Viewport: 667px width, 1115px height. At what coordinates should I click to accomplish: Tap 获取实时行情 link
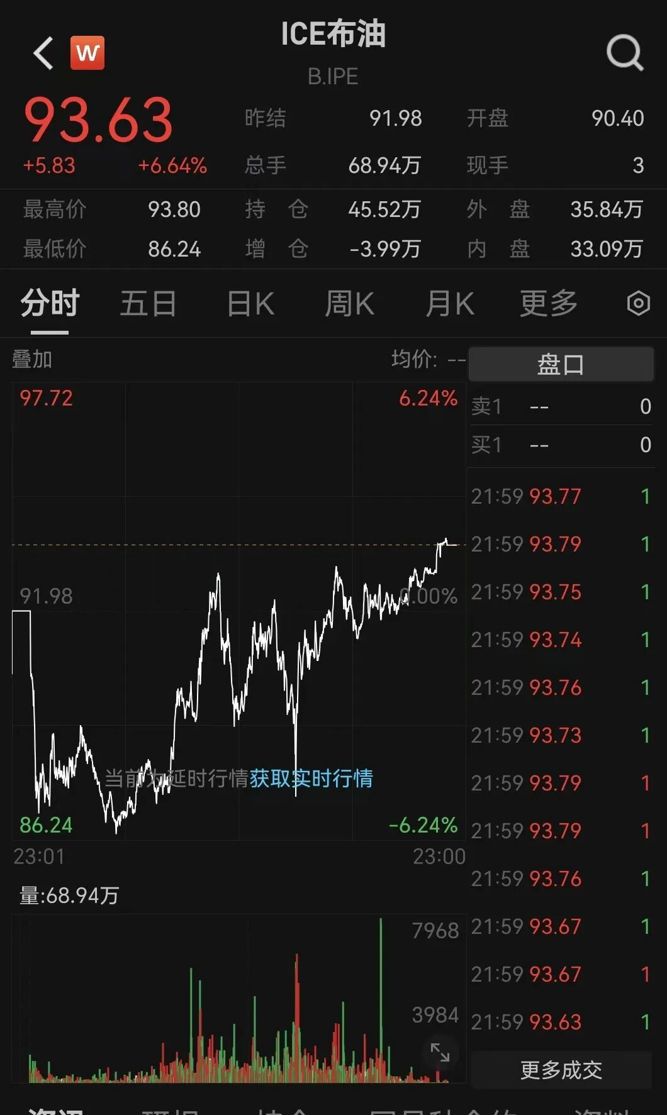tap(311, 778)
